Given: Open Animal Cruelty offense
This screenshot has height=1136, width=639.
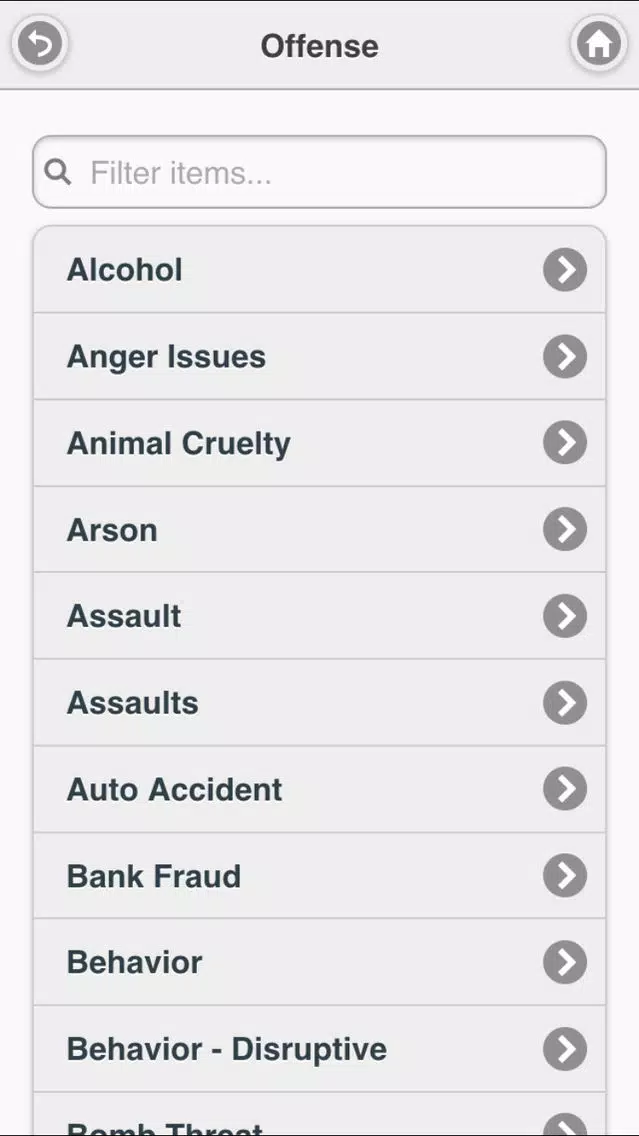Looking at the screenshot, I should [x=320, y=443].
